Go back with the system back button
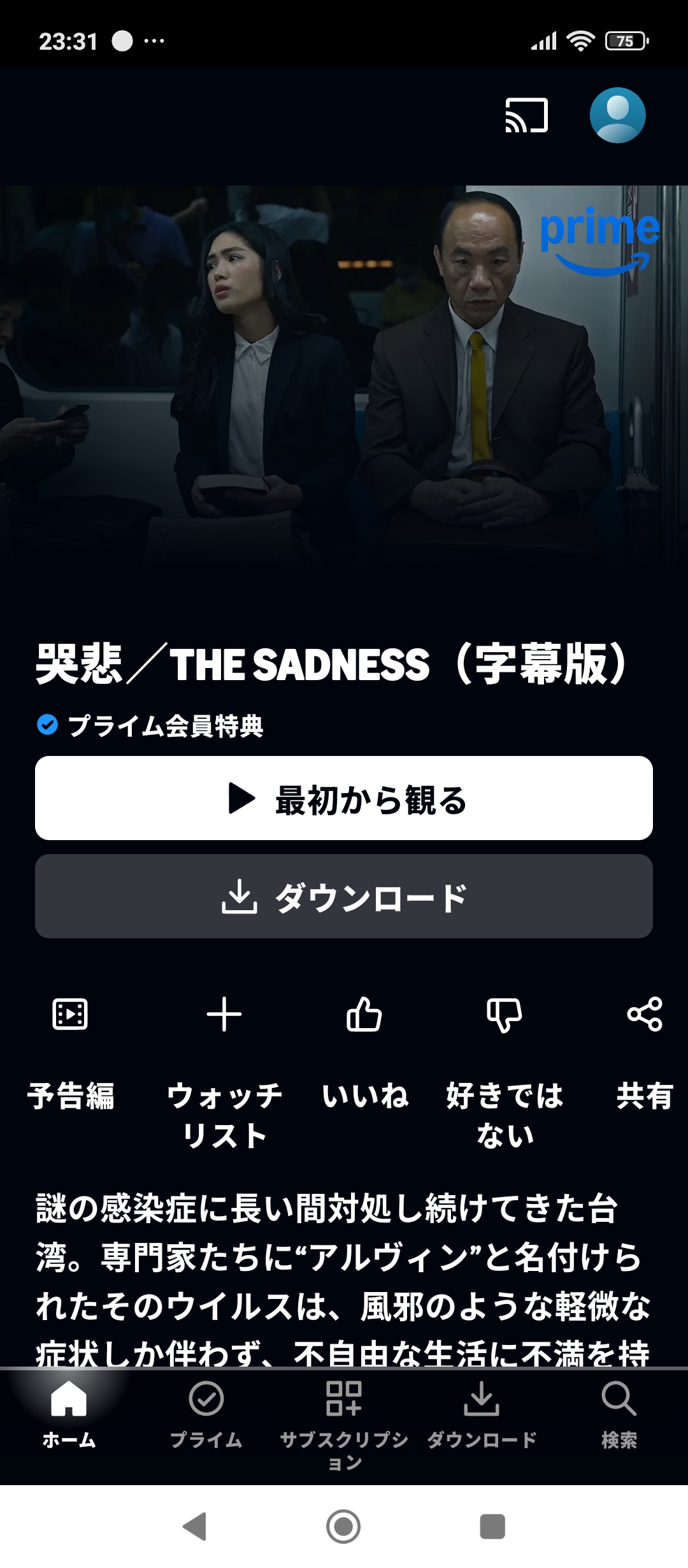The width and height of the screenshot is (688, 1568). coord(194,1527)
